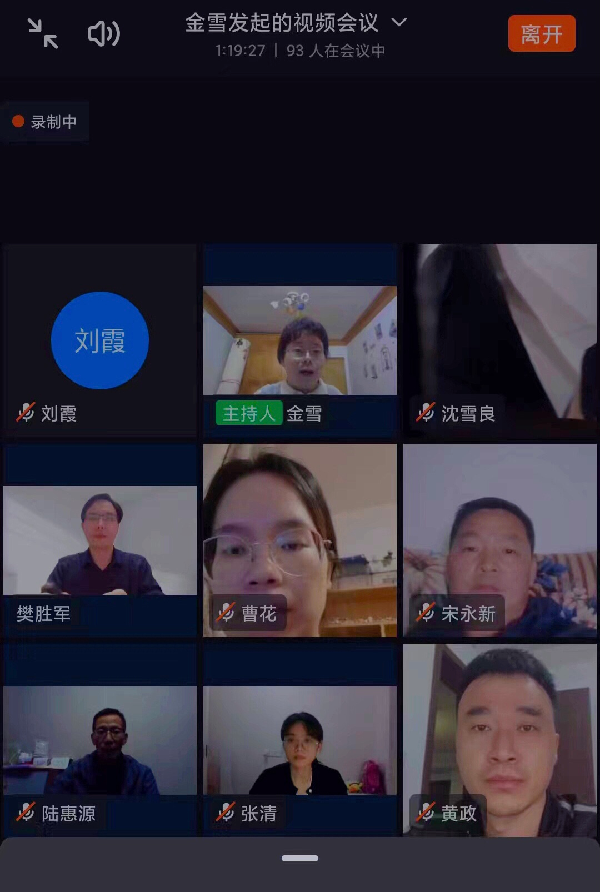Open 刘霞's participant tile
Image resolution: width=600 pixels, height=892 pixels.
pos(100,340)
